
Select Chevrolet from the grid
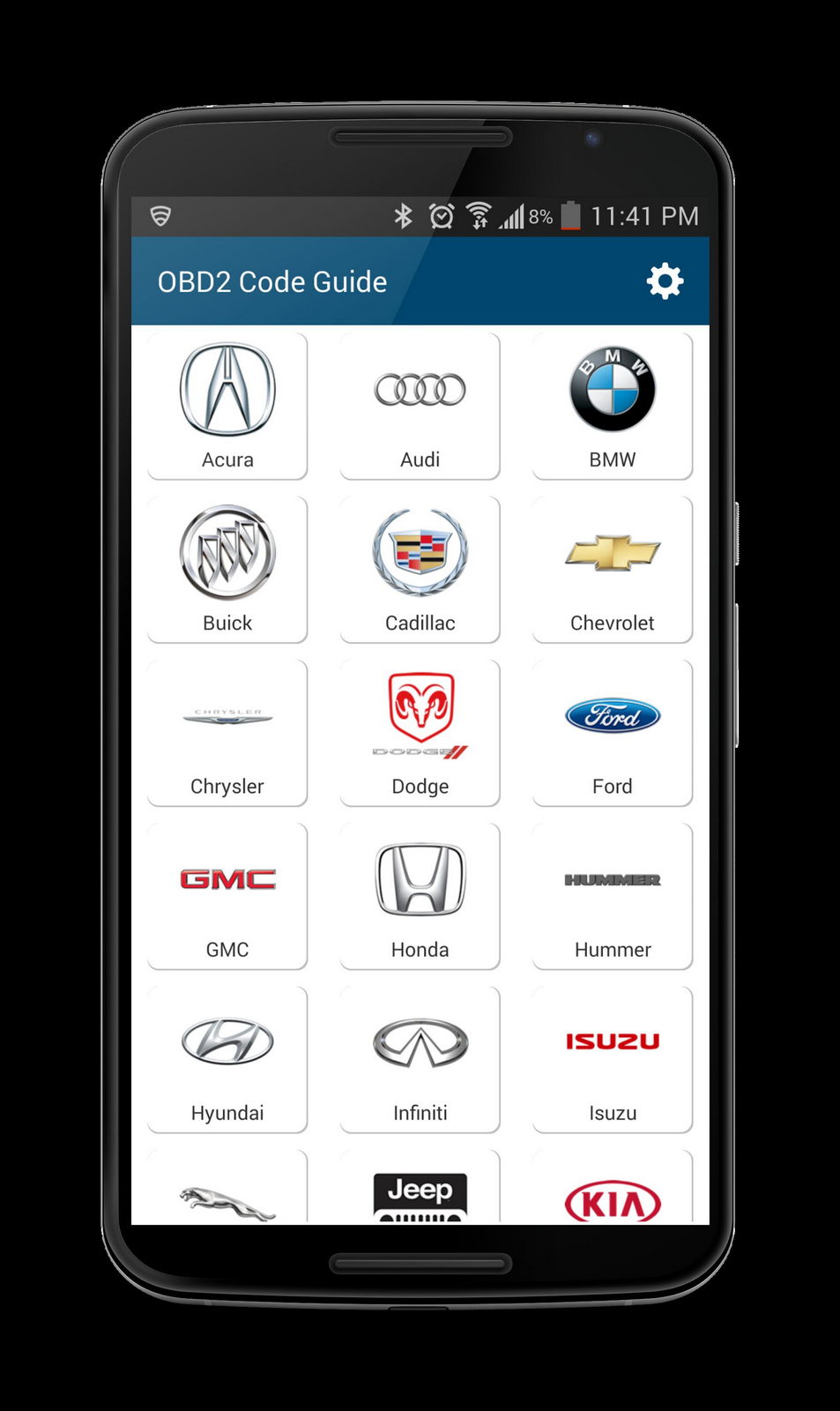[613, 569]
